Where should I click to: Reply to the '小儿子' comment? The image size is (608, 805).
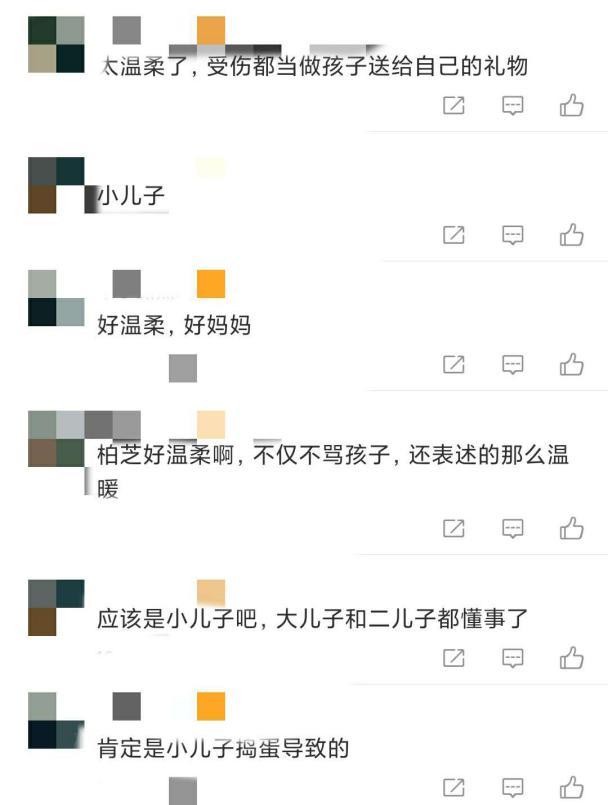coord(513,235)
